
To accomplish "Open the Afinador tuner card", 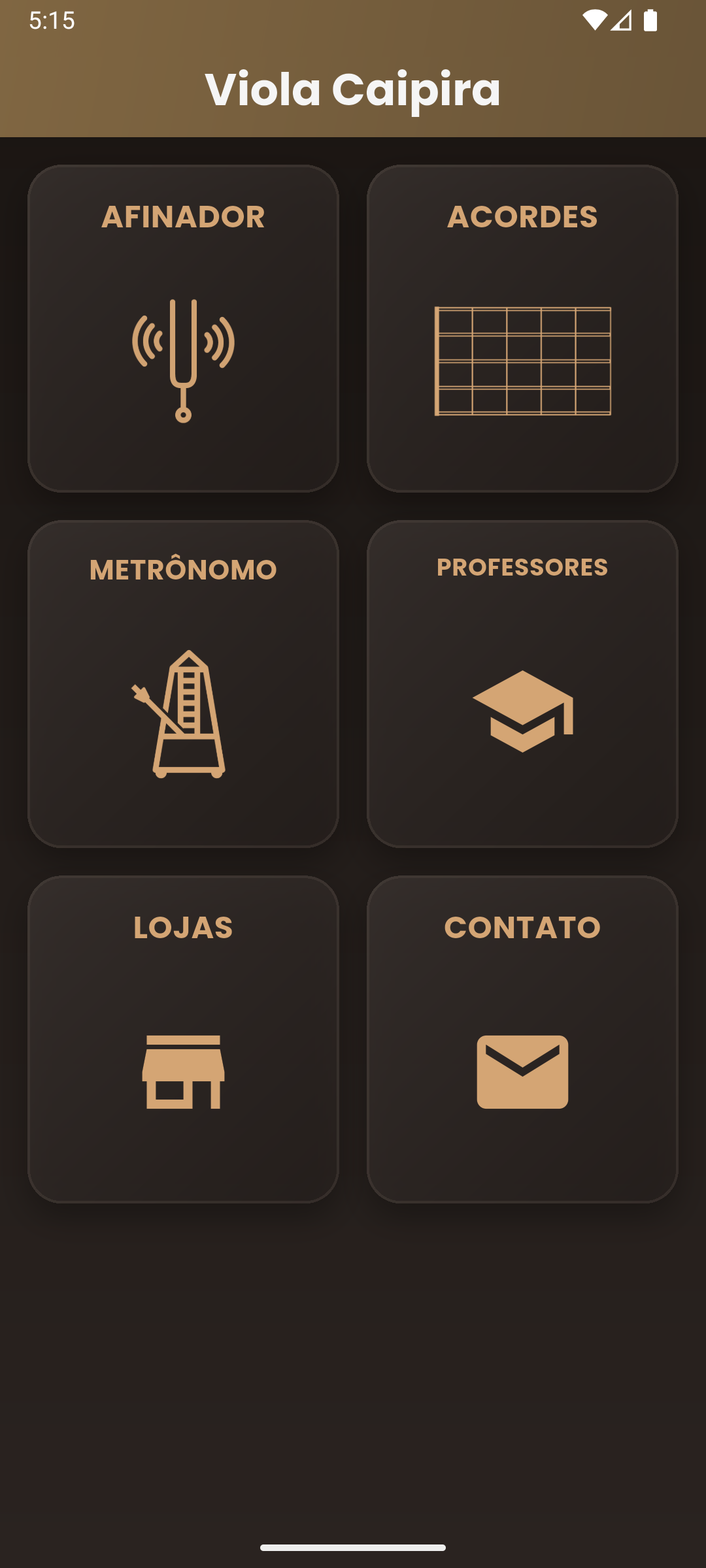I will pyautogui.click(x=183, y=328).
